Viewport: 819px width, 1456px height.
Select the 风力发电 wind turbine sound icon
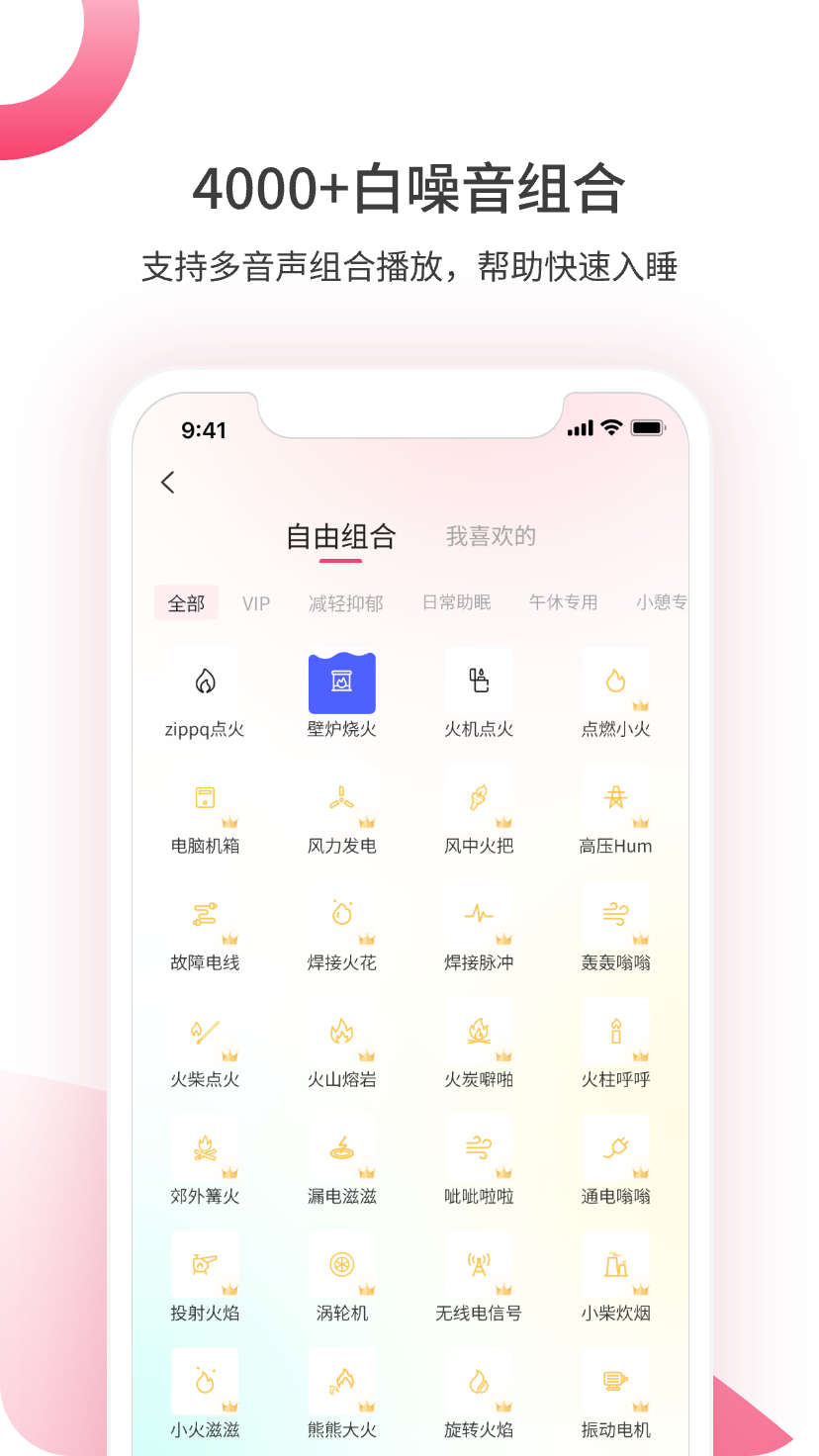(x=341, y=799)
